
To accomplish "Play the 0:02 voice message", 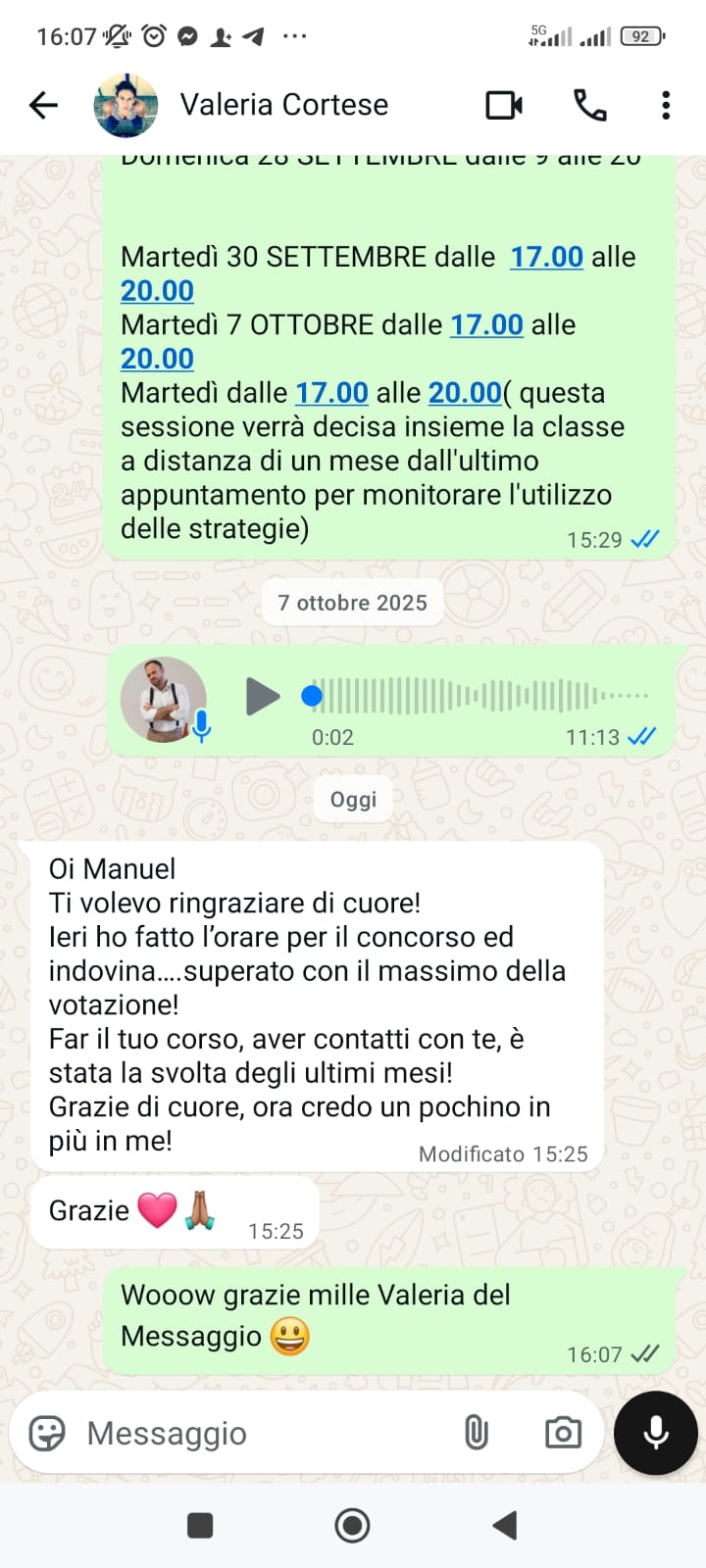I will point(262,697).
